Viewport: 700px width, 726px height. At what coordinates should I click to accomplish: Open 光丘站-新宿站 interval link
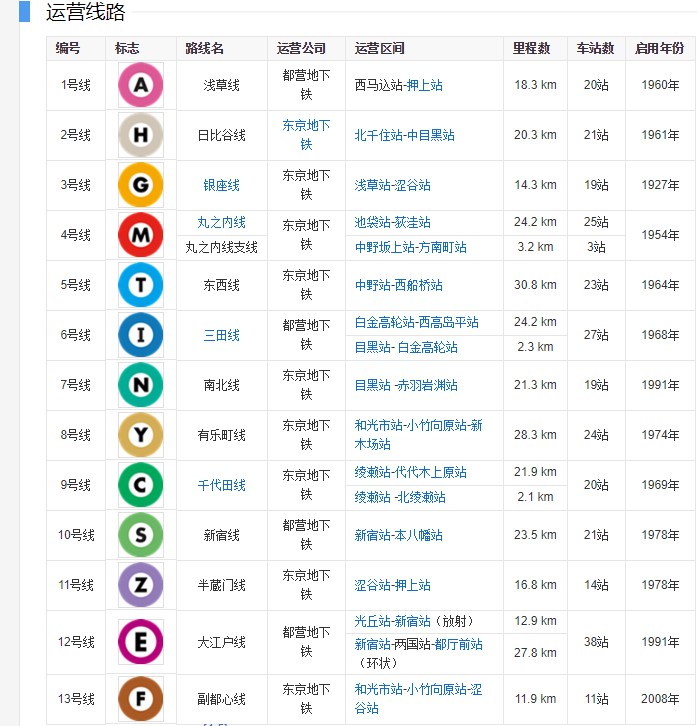click(x=392, y=621)
